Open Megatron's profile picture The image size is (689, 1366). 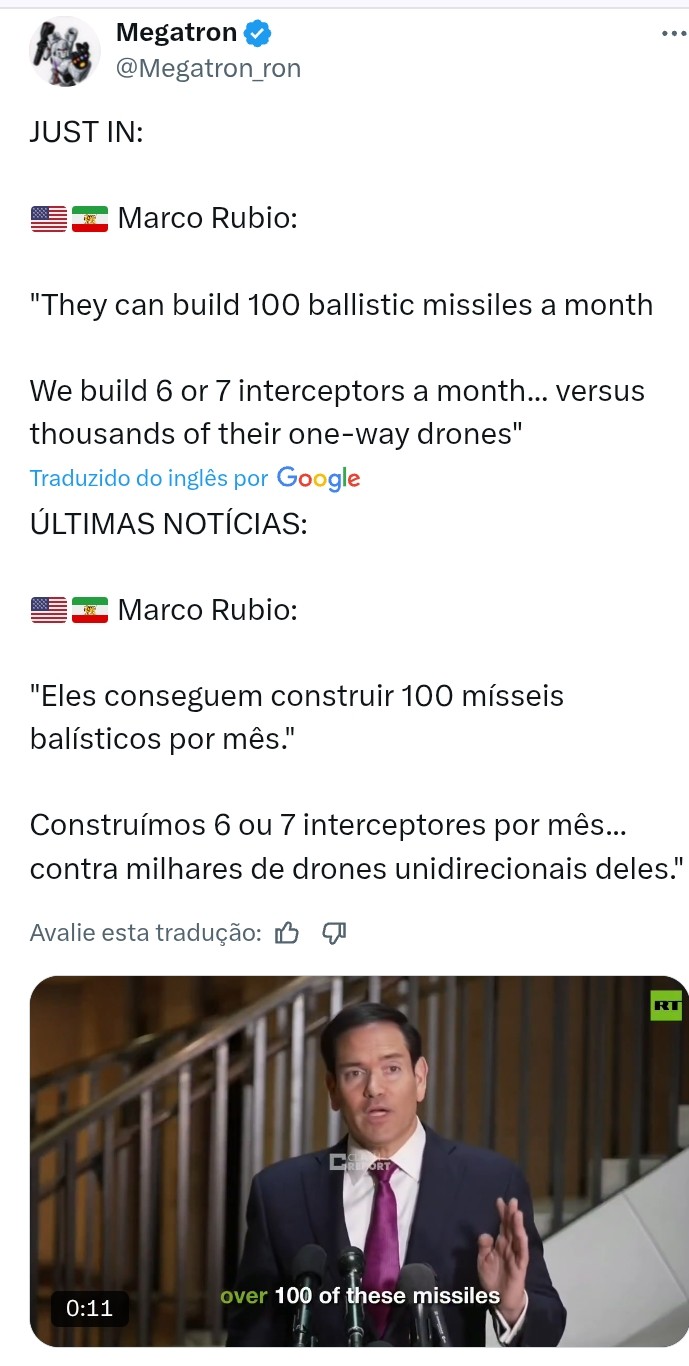pyautogui.click(x=65, y=52)
